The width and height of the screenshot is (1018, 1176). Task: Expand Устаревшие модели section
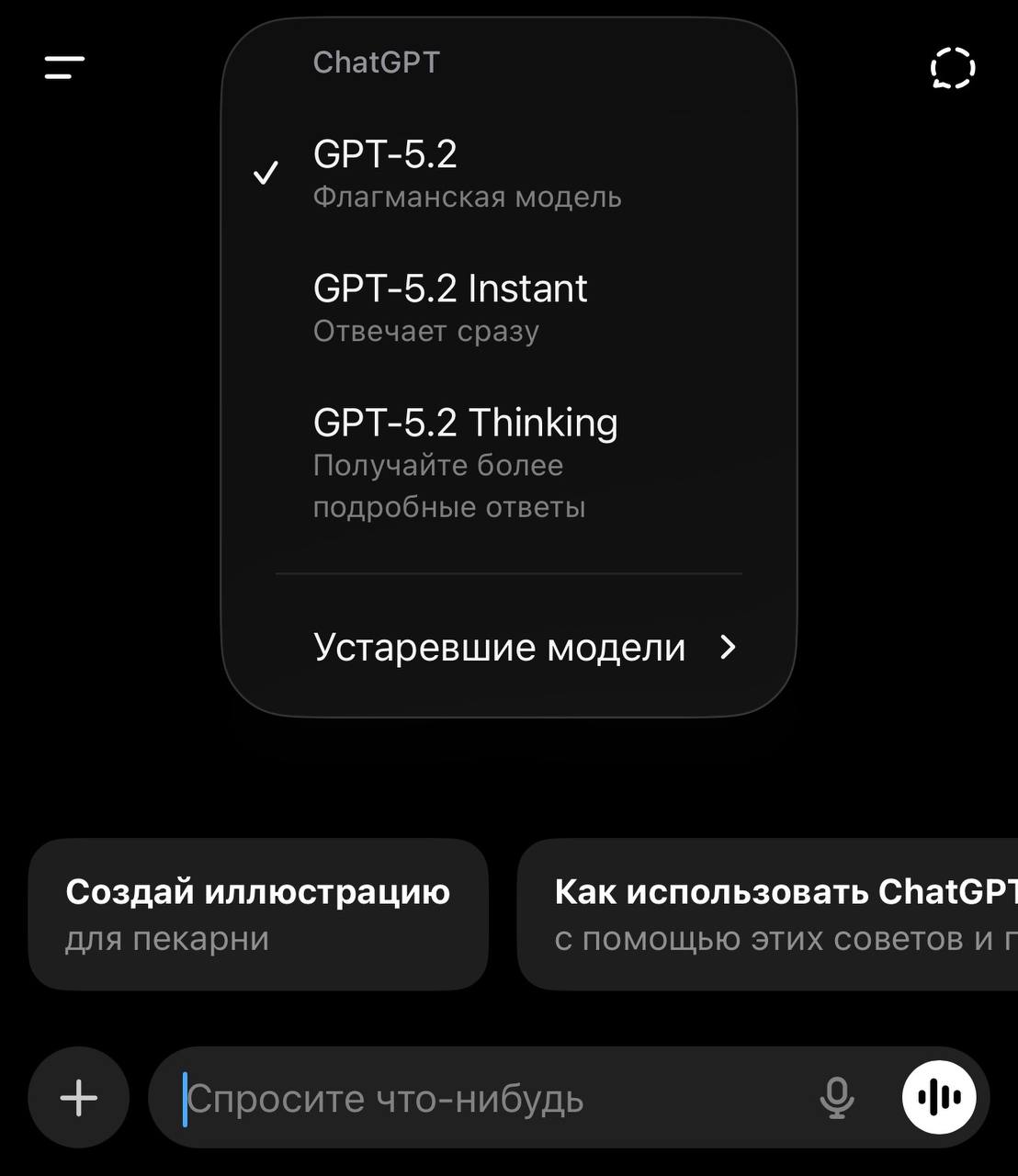[x=496, y=646]
